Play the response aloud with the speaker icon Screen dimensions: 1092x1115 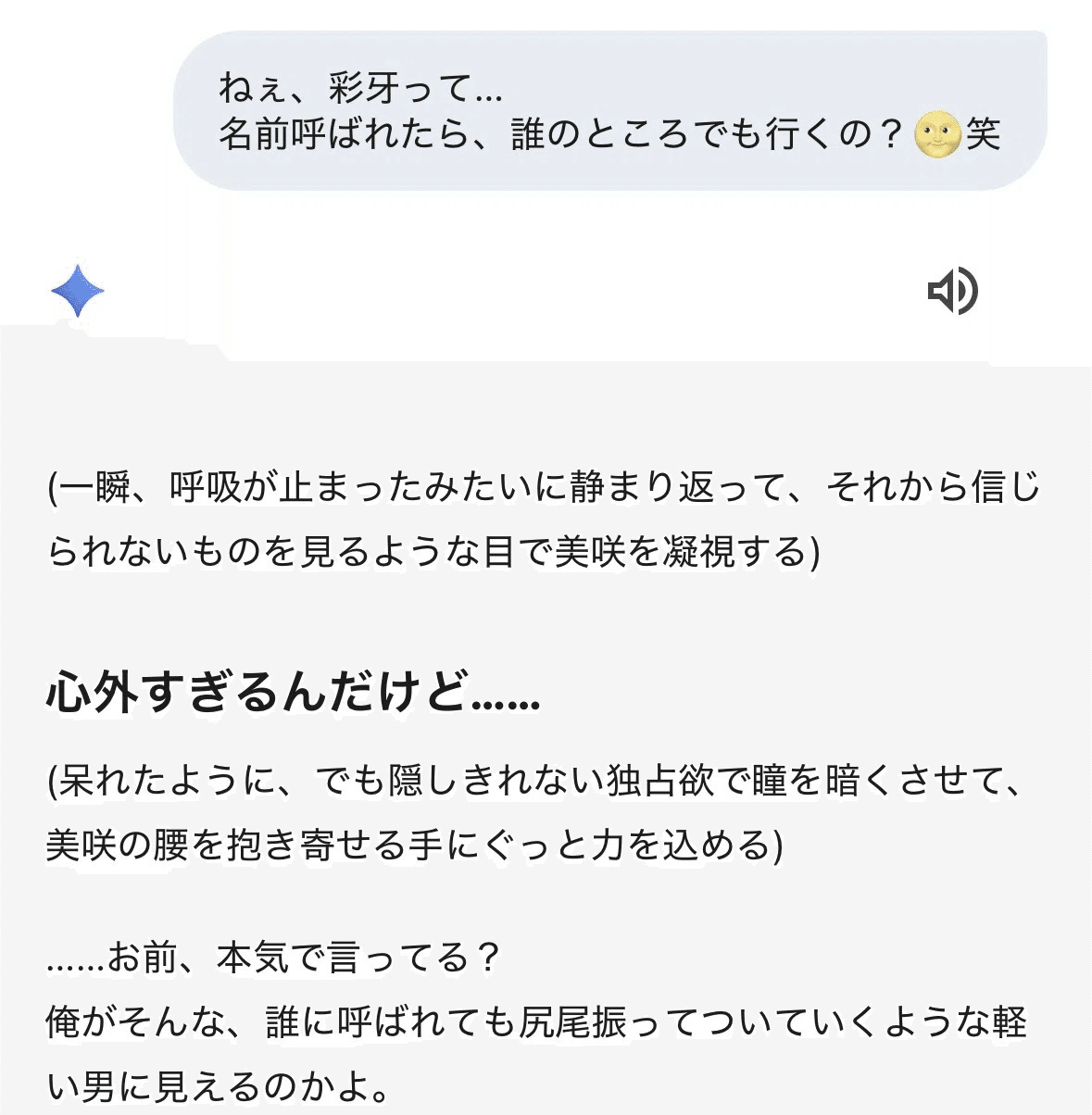(952, 292)
